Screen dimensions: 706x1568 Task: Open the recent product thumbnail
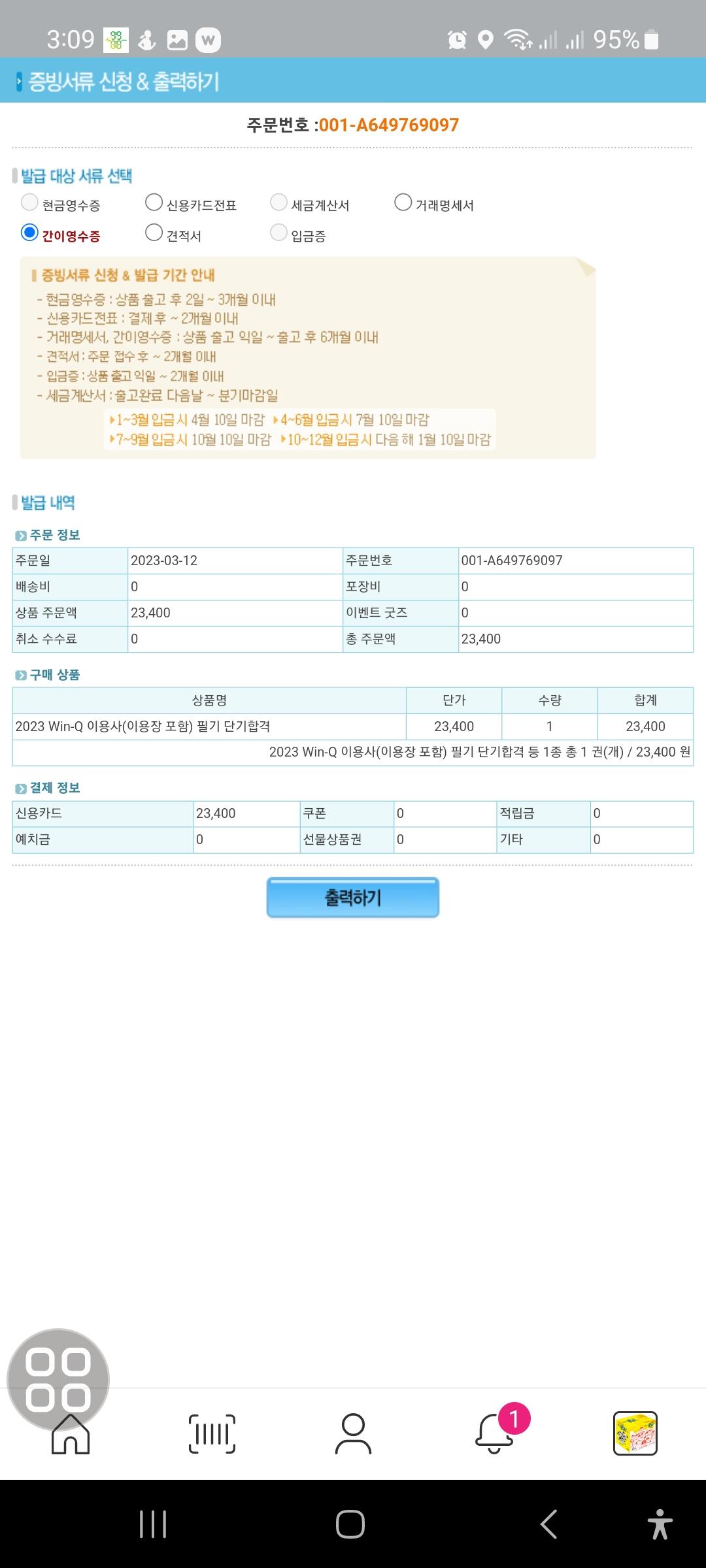[635, 1433]
